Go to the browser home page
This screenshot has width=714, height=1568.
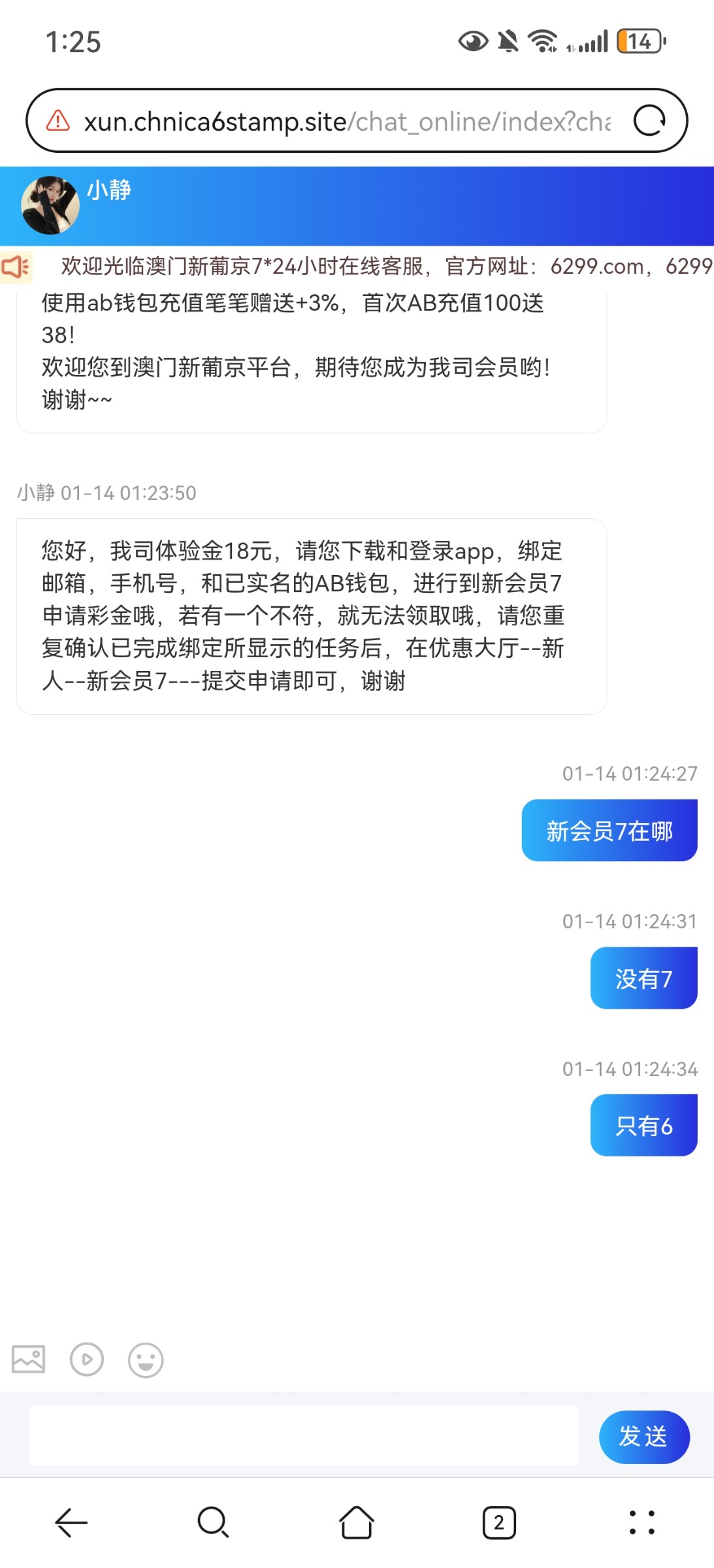pyautogui.click(x=357, y=1522)
